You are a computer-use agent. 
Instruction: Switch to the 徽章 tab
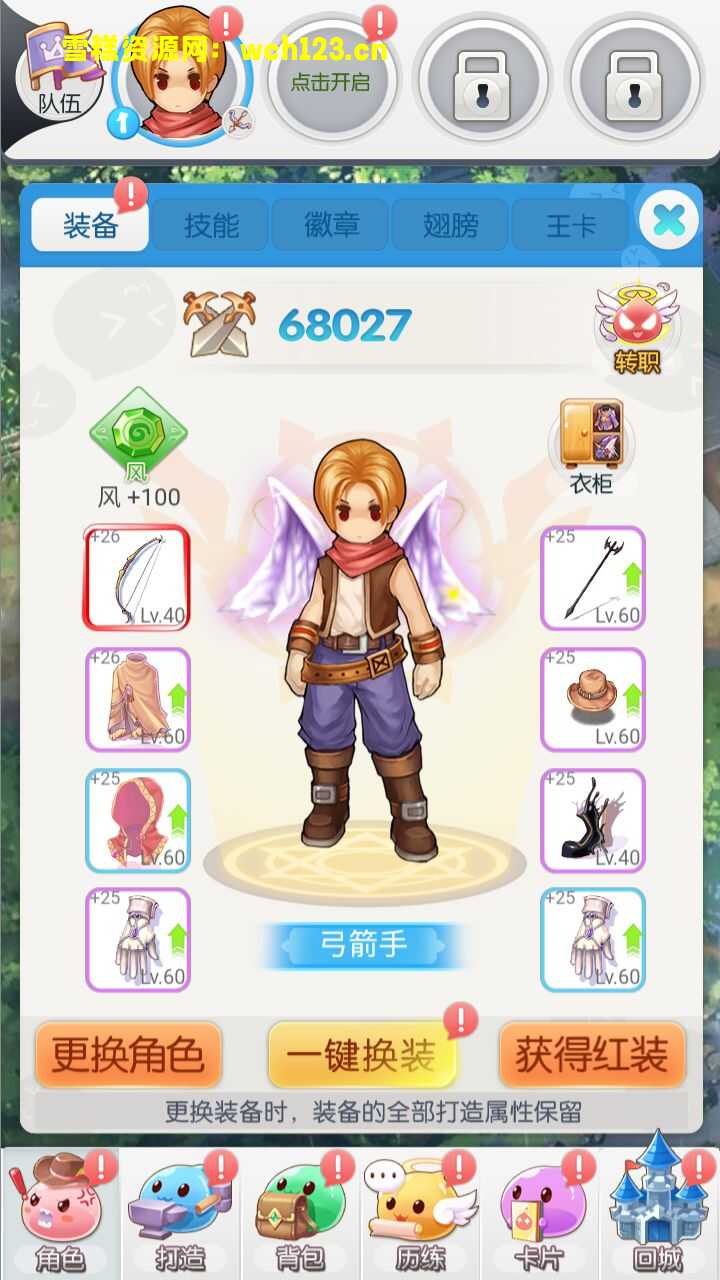tap(331, 225)
